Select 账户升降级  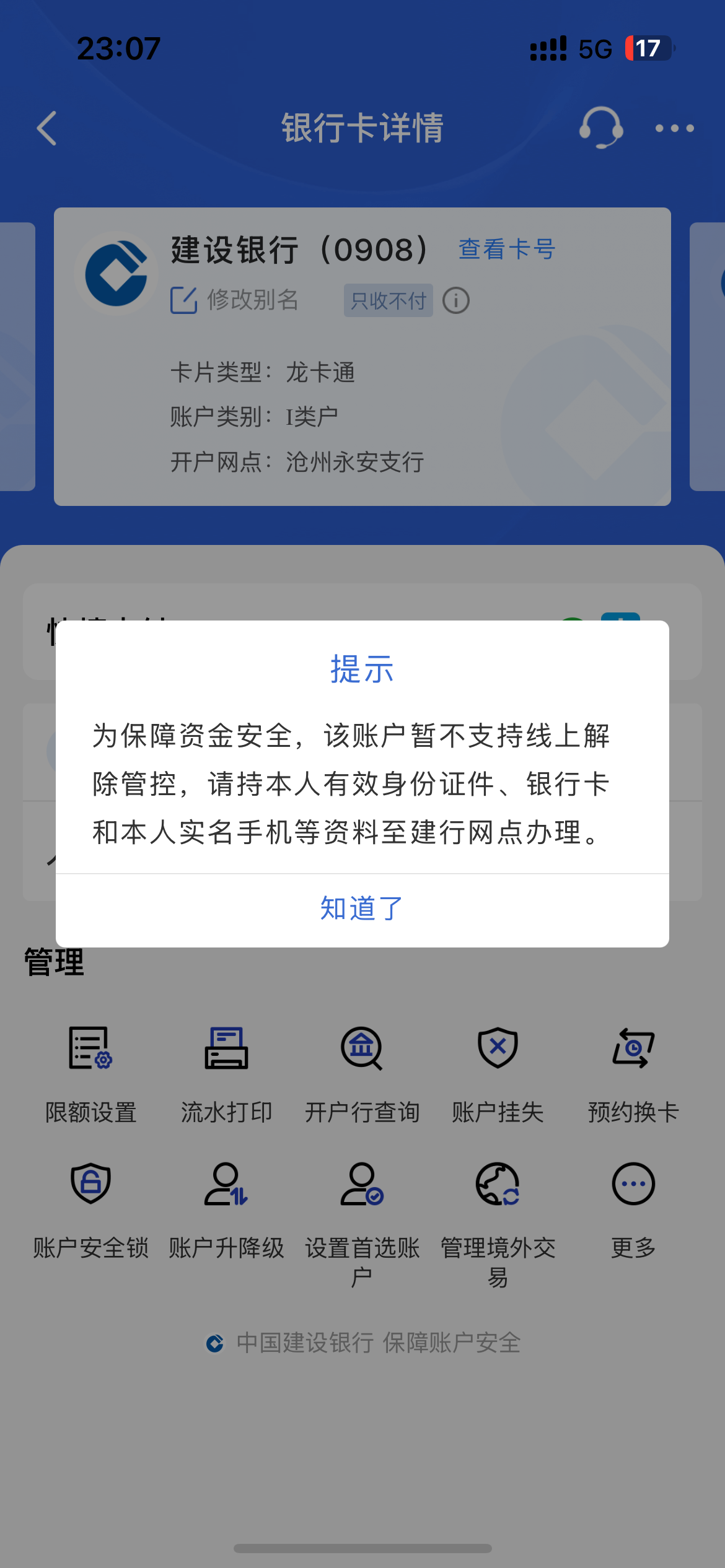click(227, 1211)
